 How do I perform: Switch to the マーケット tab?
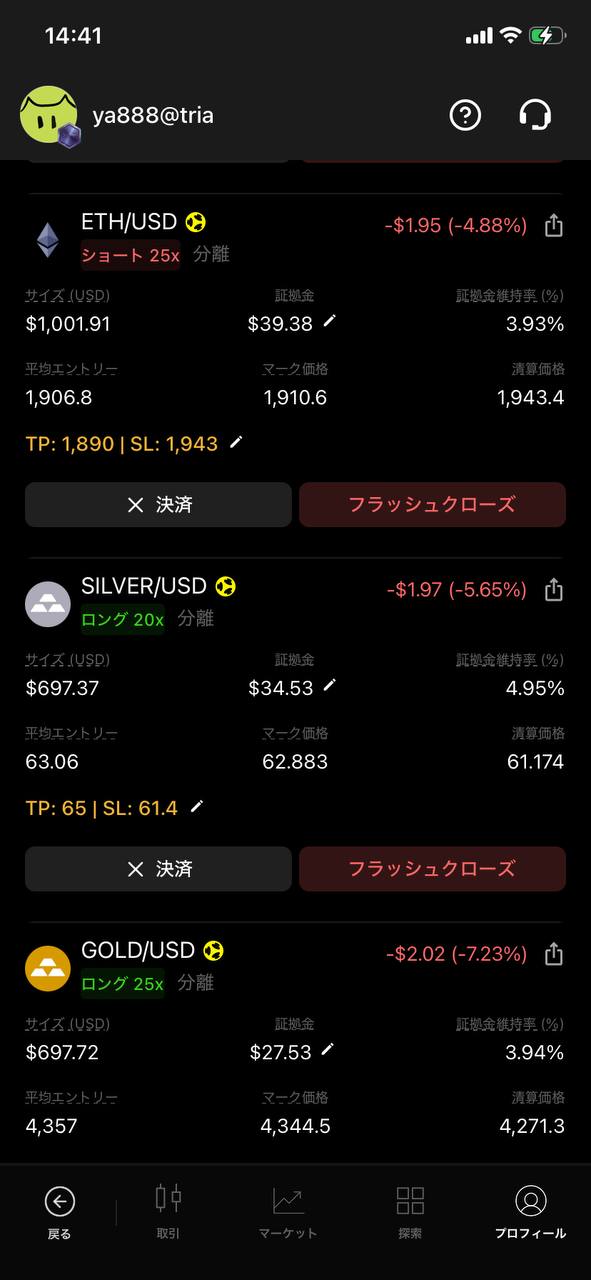(x=288, y=1212)
